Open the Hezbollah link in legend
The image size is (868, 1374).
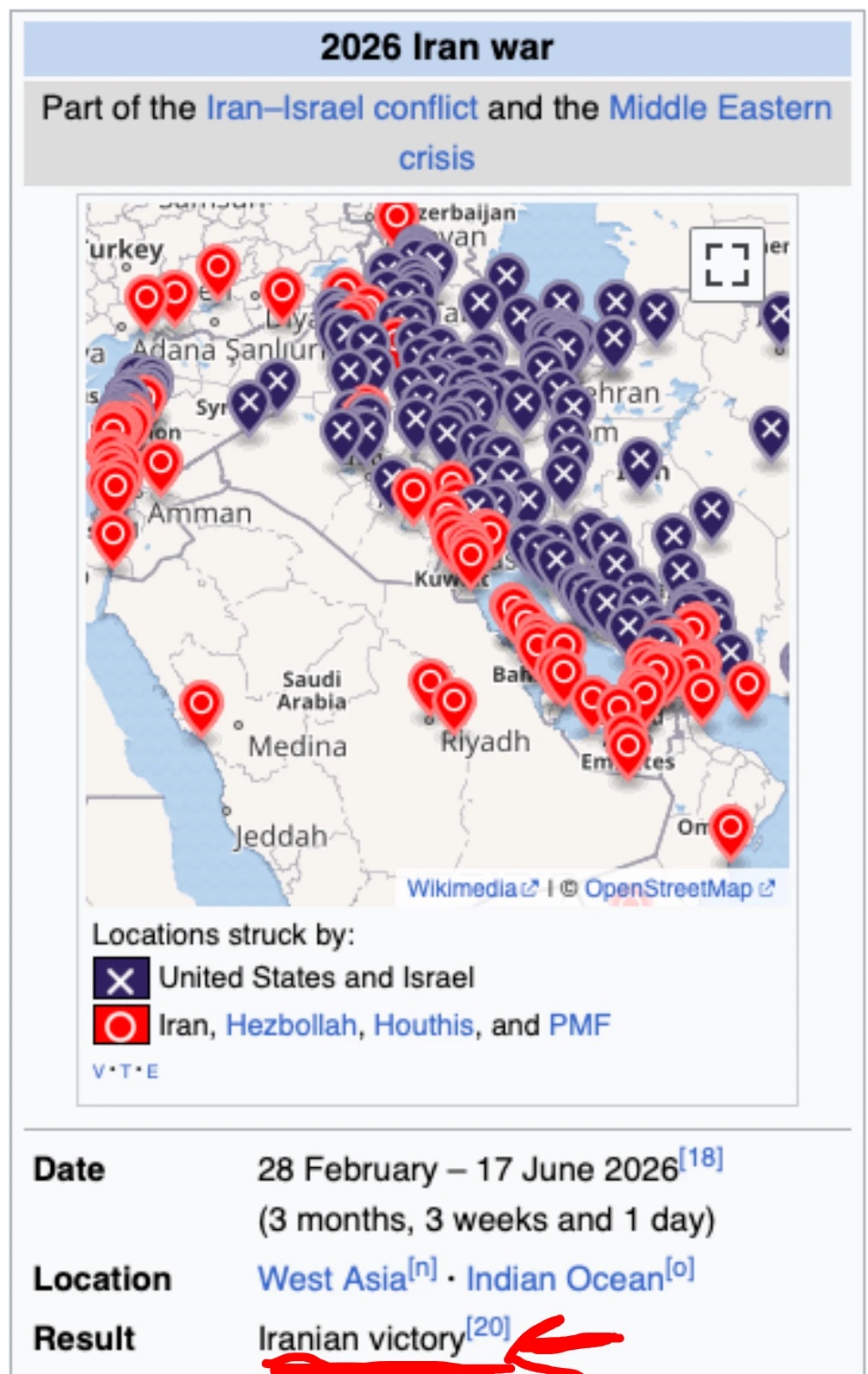click(x=291, y=1025)
